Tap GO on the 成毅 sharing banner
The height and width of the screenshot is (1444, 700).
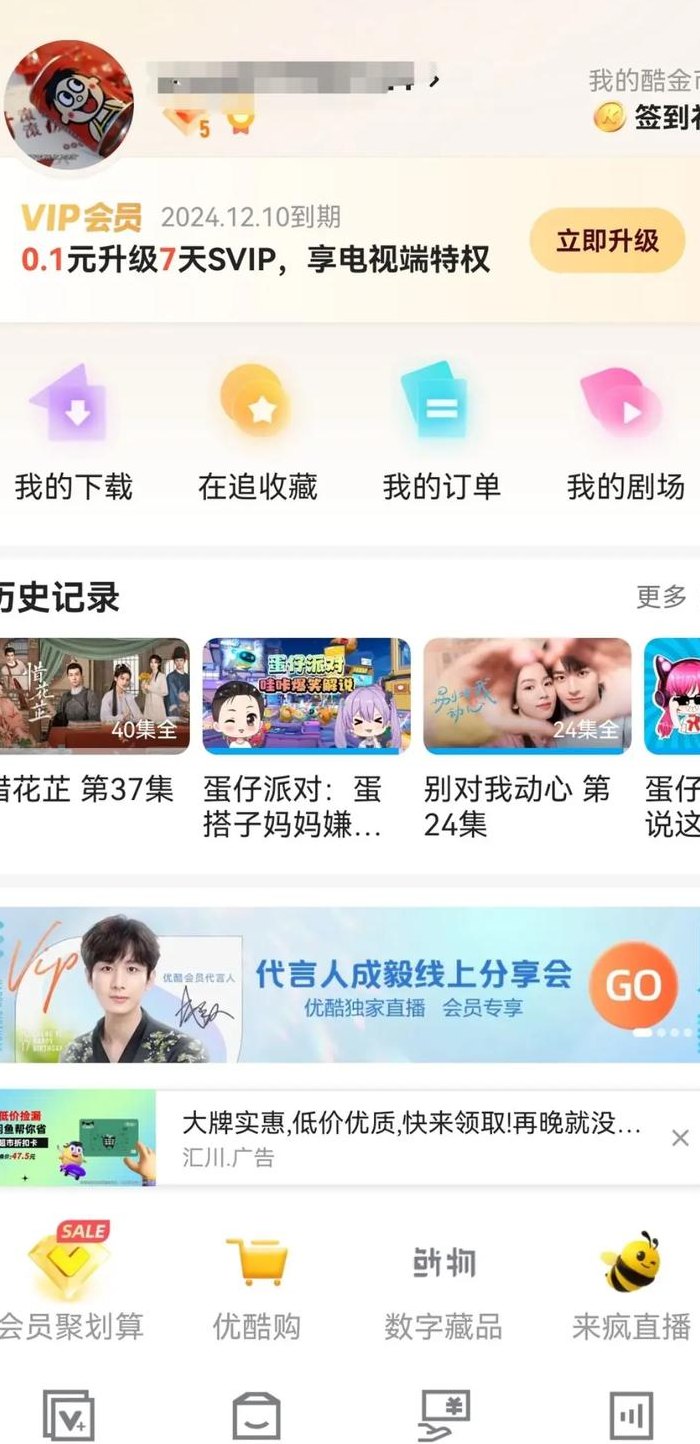point(634,985)
